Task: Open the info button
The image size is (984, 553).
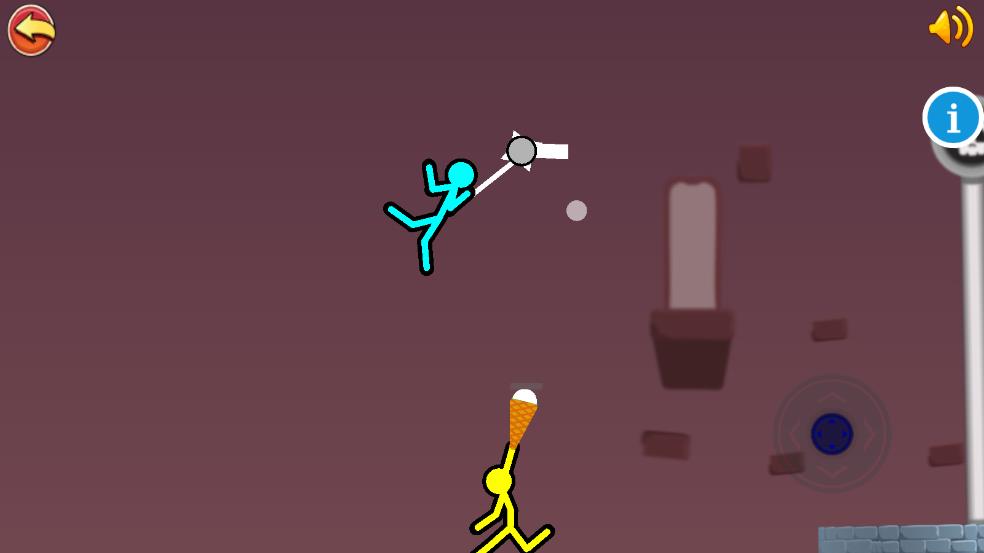Action: tap(952, 119)
